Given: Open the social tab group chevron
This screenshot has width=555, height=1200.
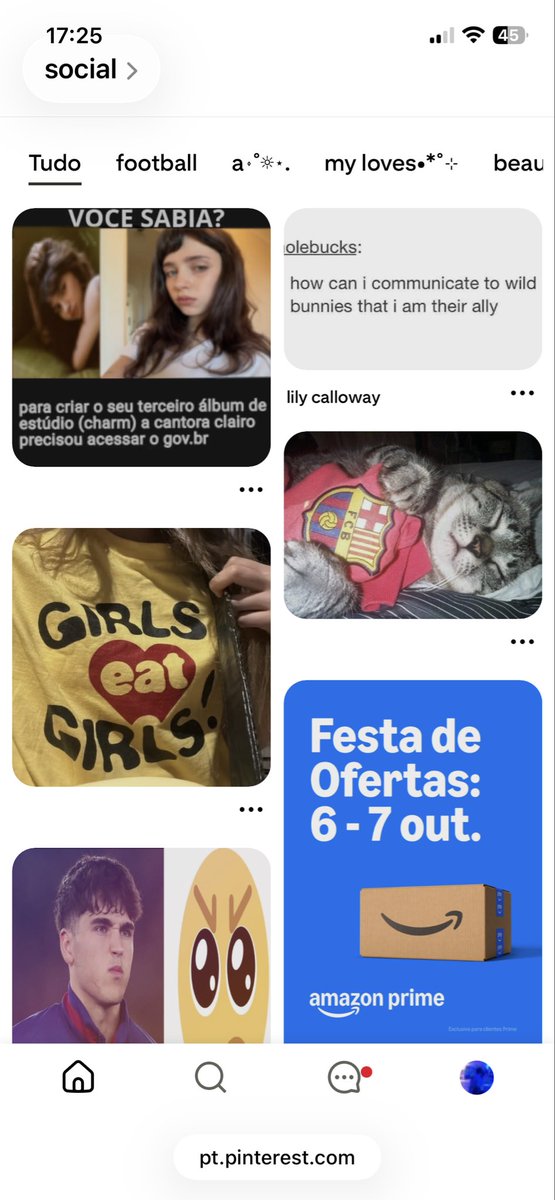Looking at the screenshot, I should click(132, 71).
